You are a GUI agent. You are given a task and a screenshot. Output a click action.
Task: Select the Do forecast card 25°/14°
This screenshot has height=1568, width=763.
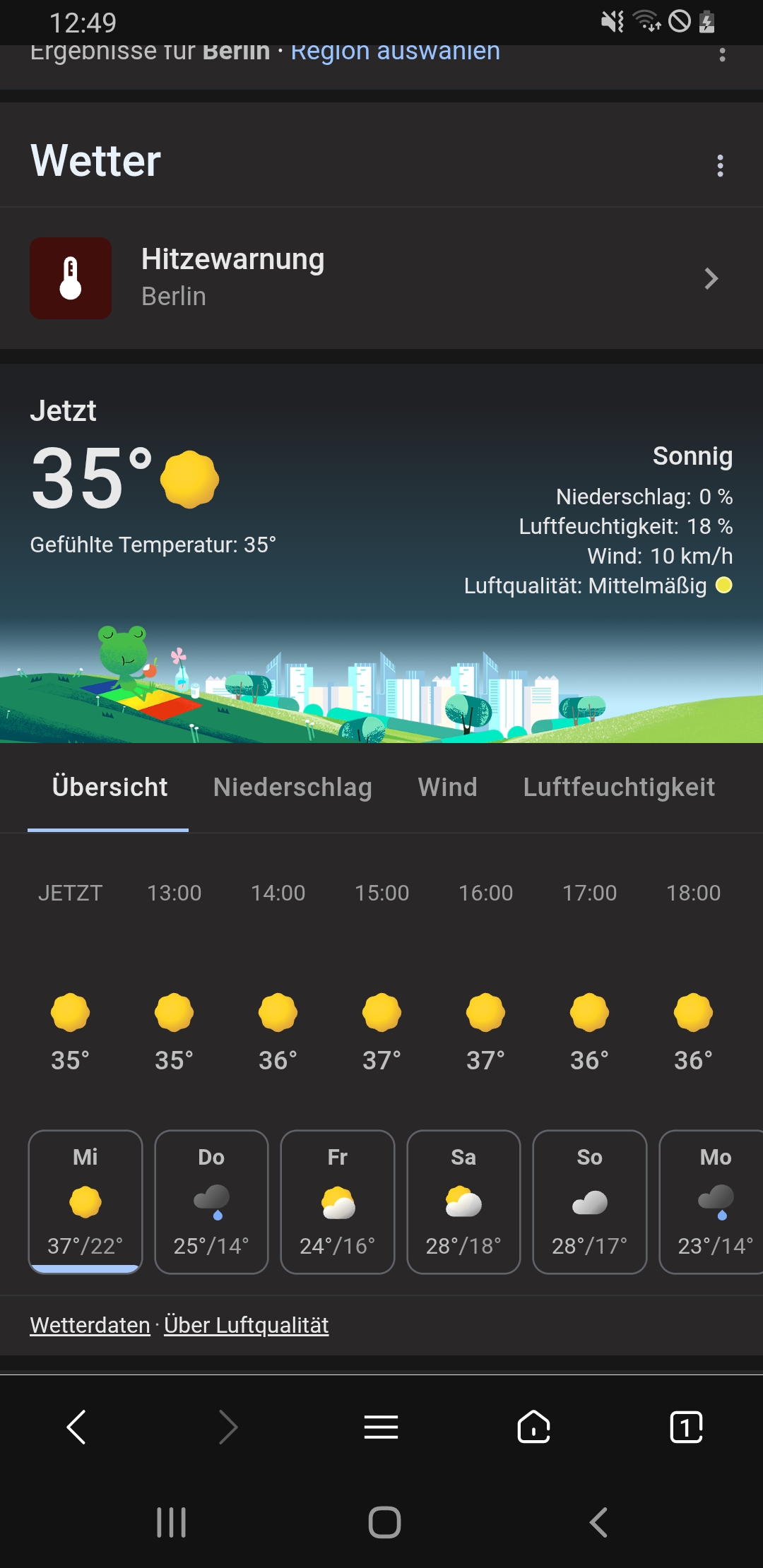pos(211,1201)
